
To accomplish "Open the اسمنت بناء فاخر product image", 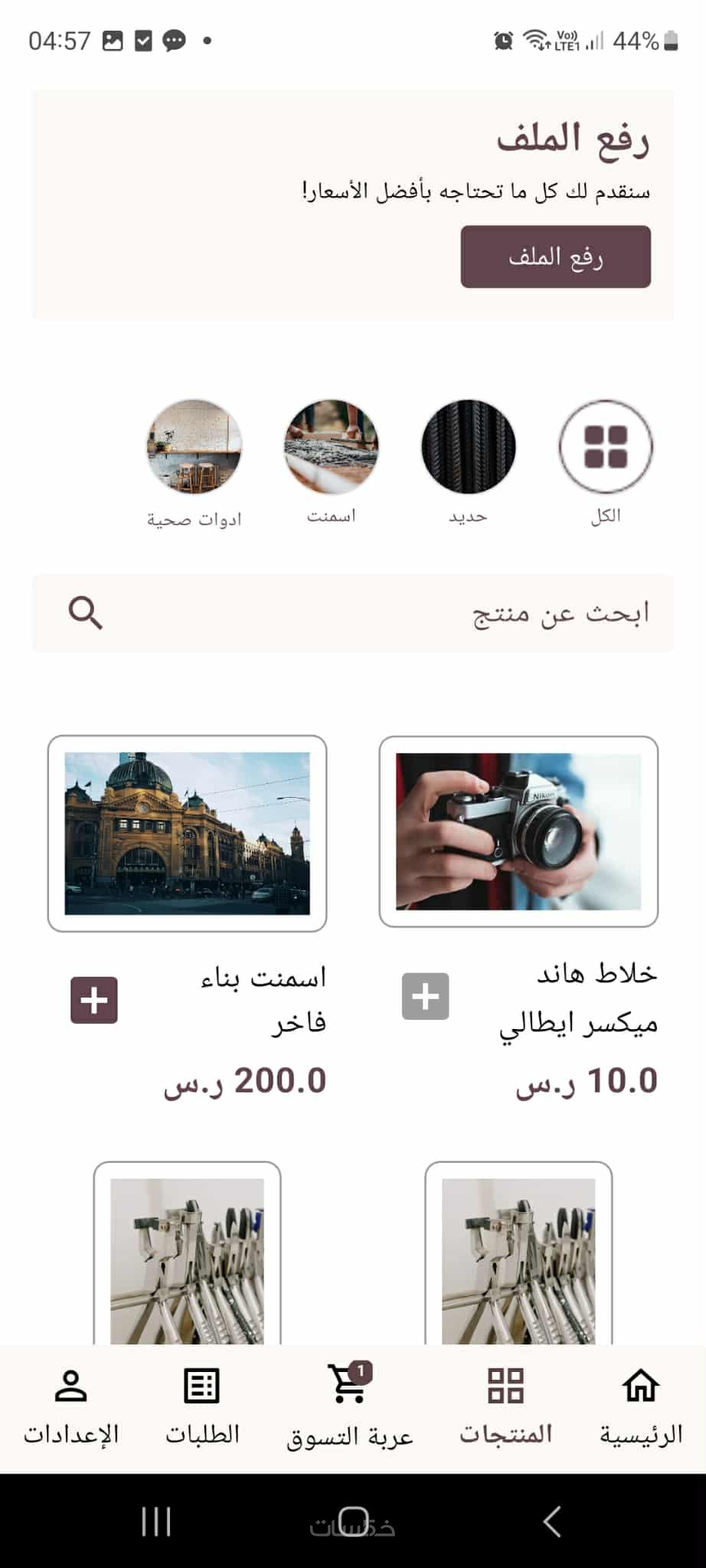I will [187, 833].
